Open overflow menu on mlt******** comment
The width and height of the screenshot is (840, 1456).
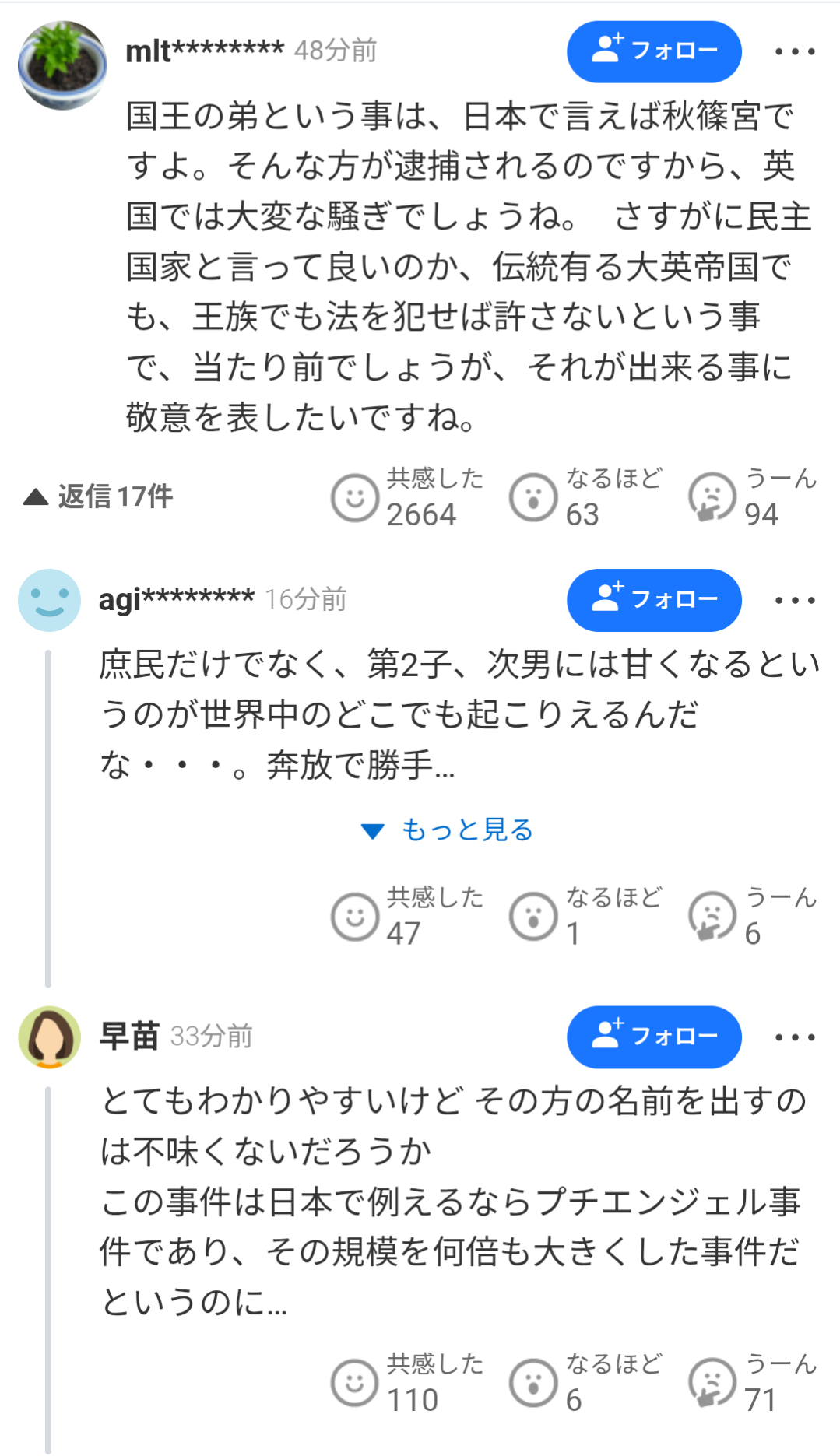794,52
